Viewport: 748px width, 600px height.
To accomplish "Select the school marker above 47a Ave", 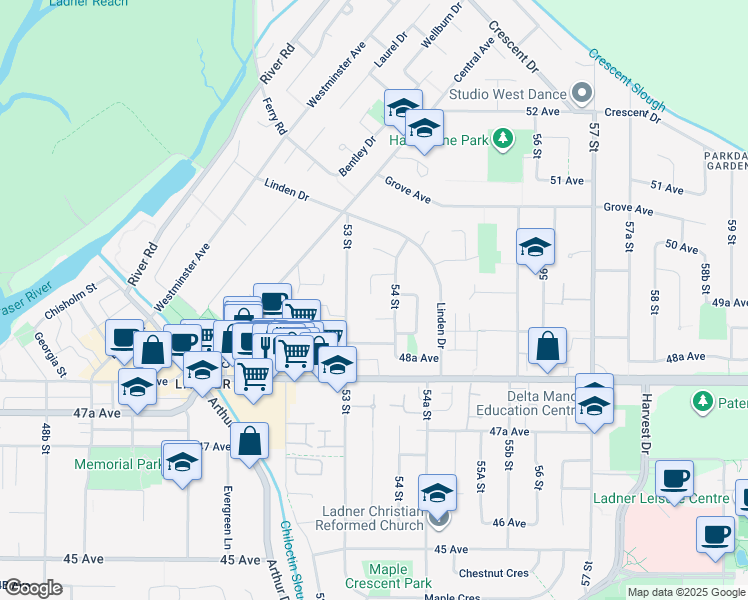I will click(x=137, y=390).
